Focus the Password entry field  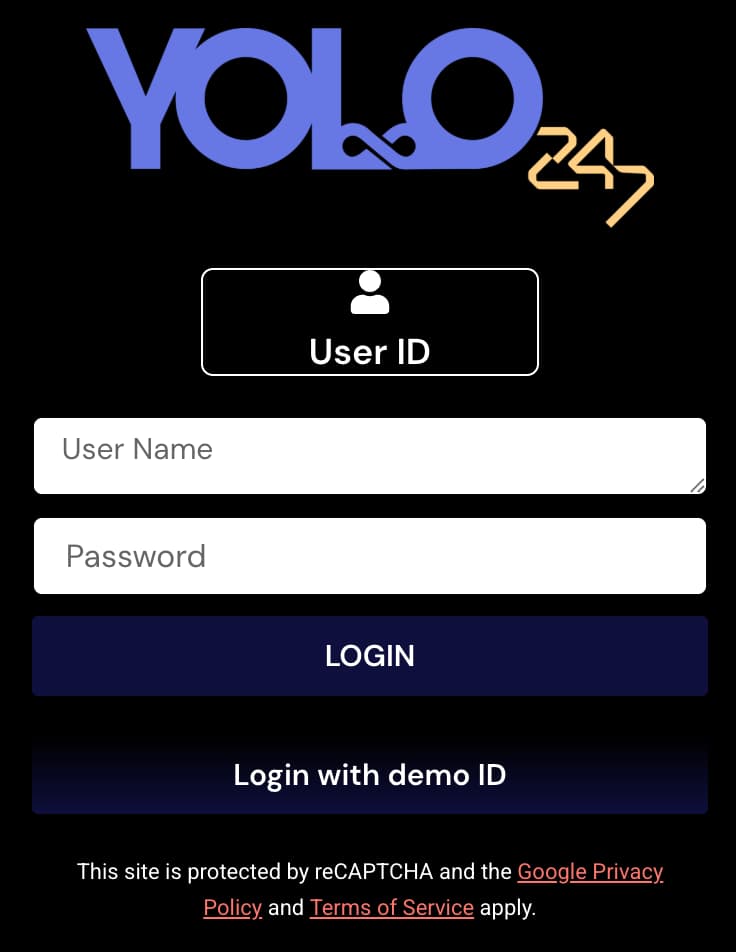pyautogui.click(x=370, y=556)
